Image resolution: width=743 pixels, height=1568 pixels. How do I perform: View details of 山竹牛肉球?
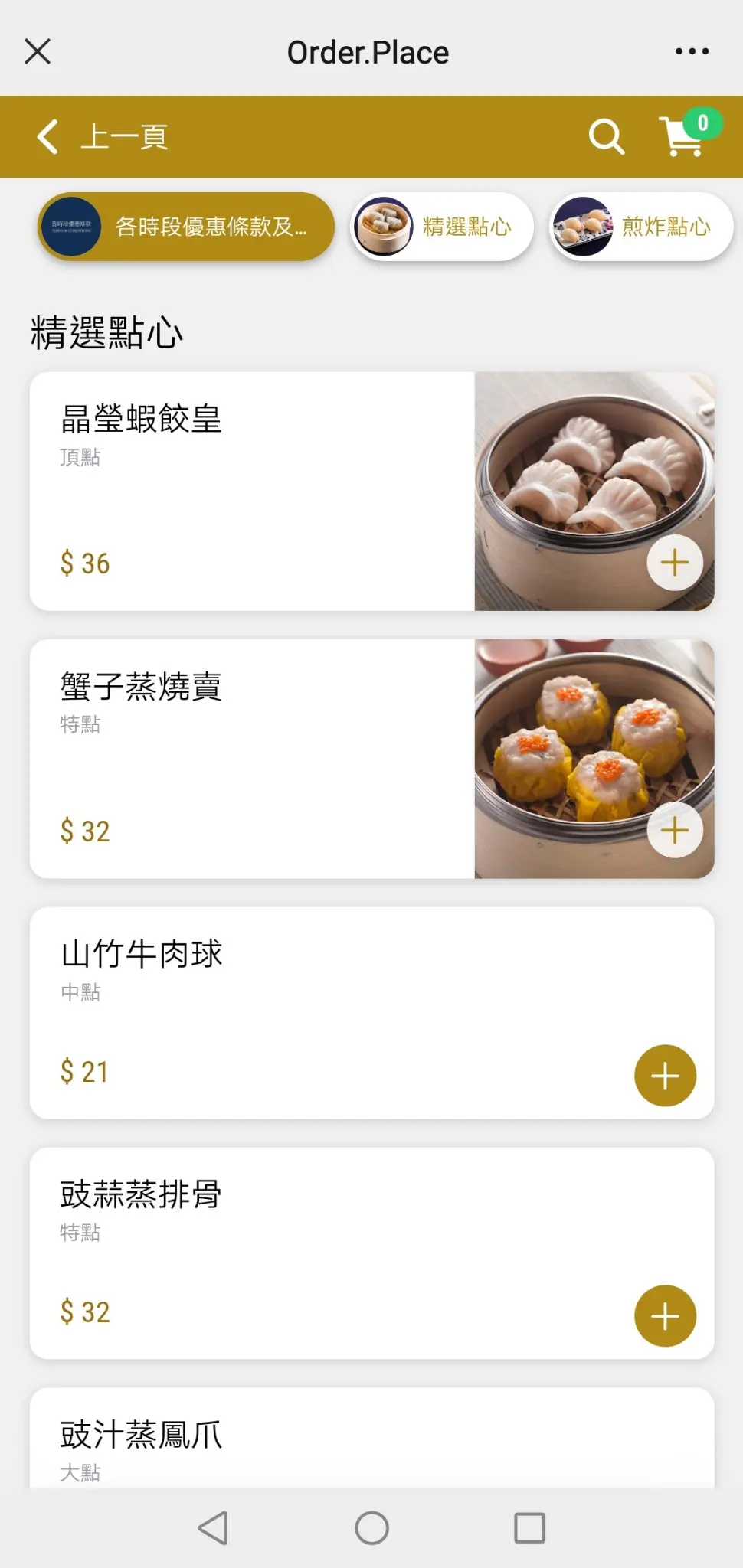(x=306, y=1012)
